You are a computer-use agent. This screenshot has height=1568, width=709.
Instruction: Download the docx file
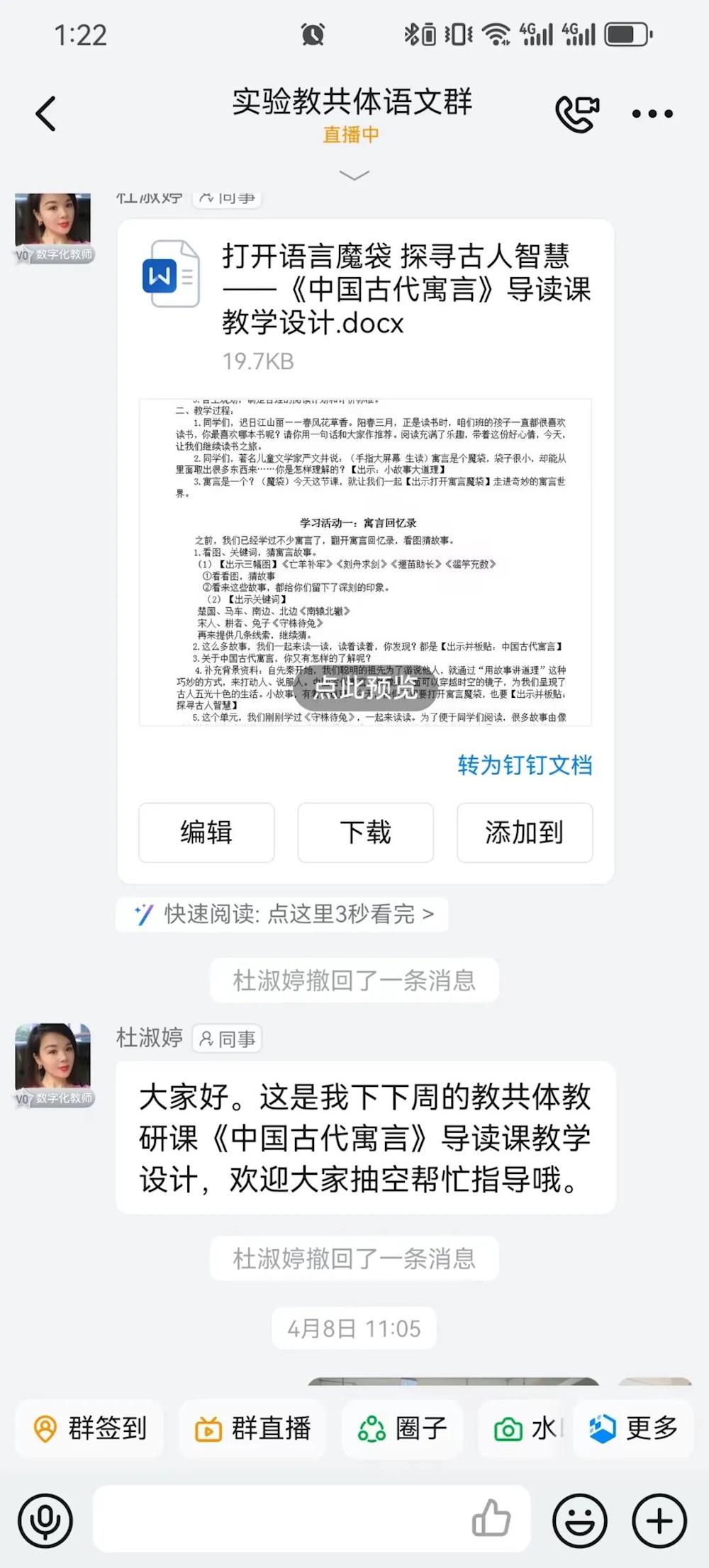(x=365, y=833)
